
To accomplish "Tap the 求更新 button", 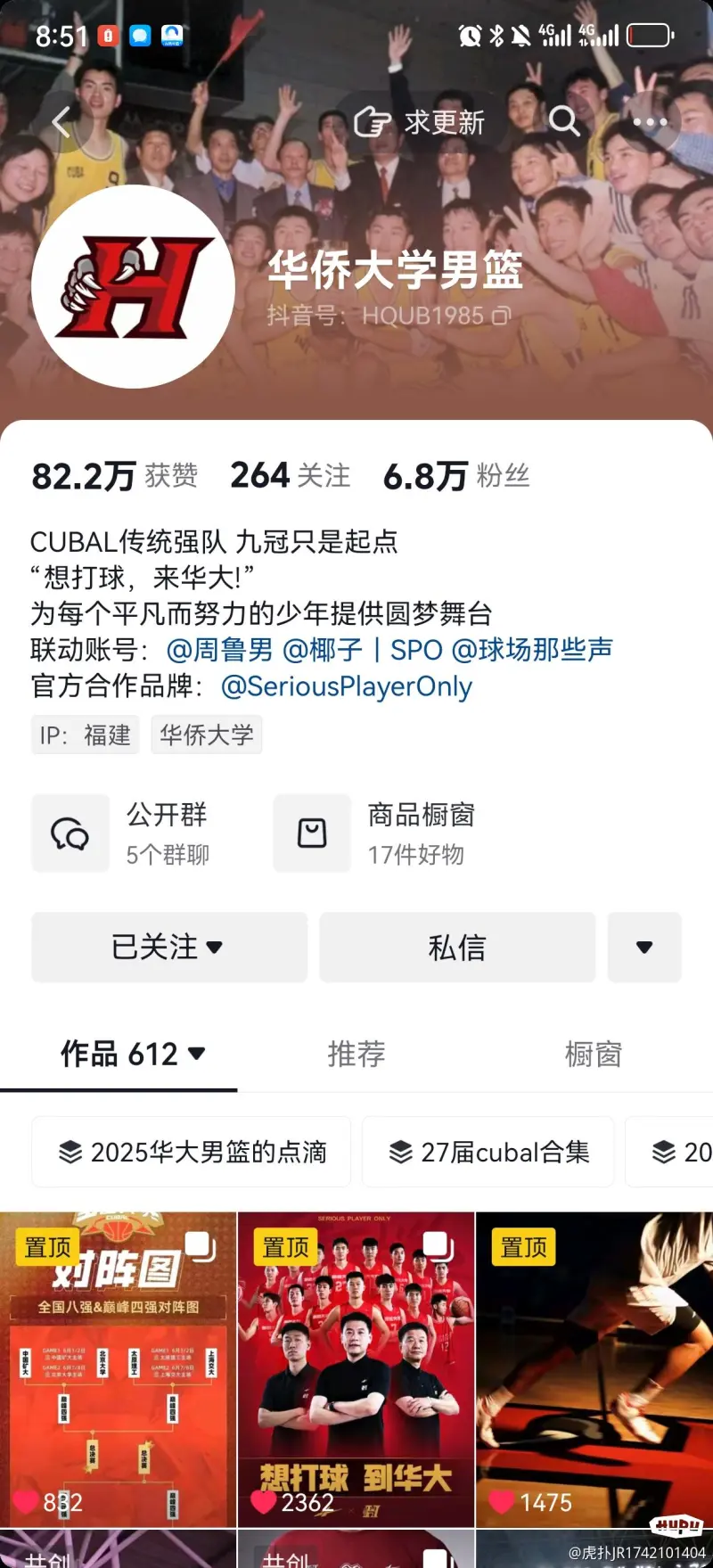I will [x=420, y=122].
